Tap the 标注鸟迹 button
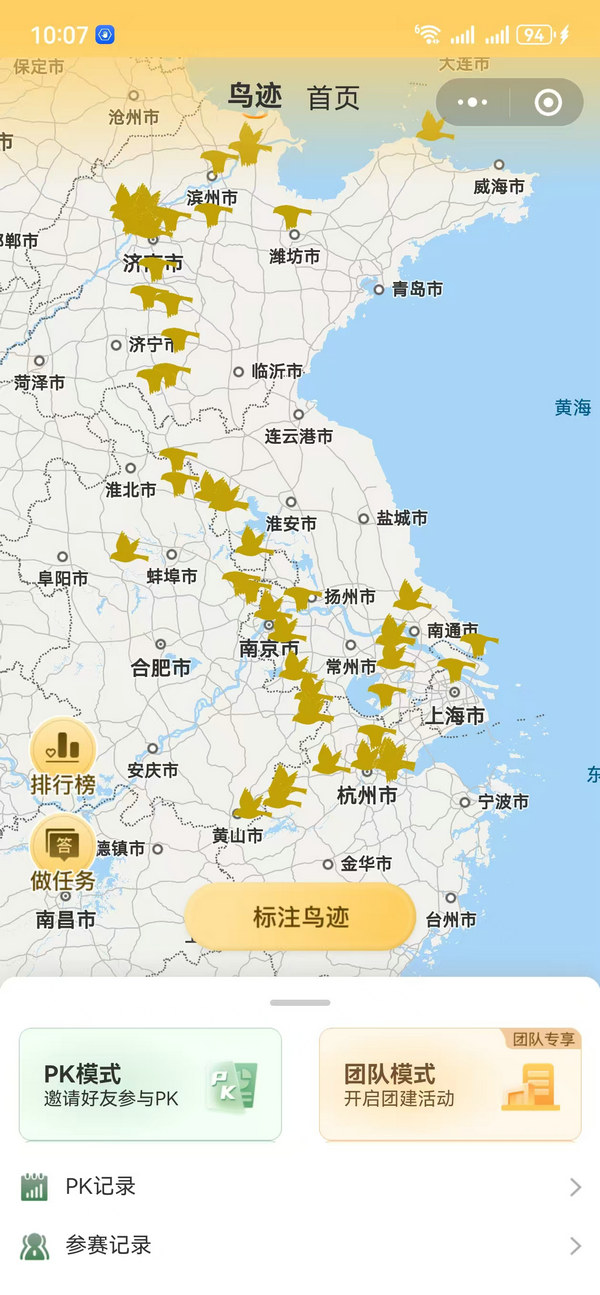Image resolution: width=600 pixels, height=1295 pixels. point(300,917)
